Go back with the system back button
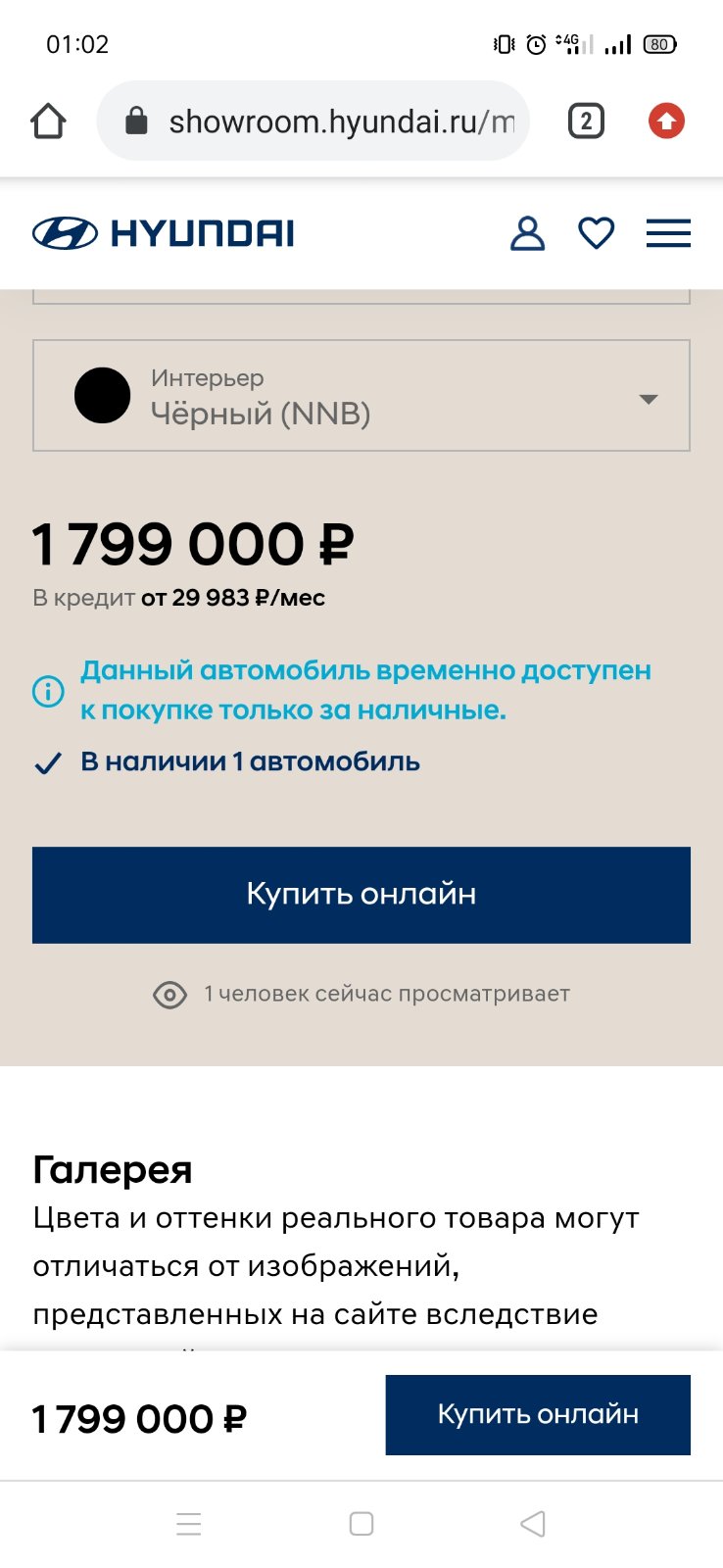 (x=533, y=1524)
